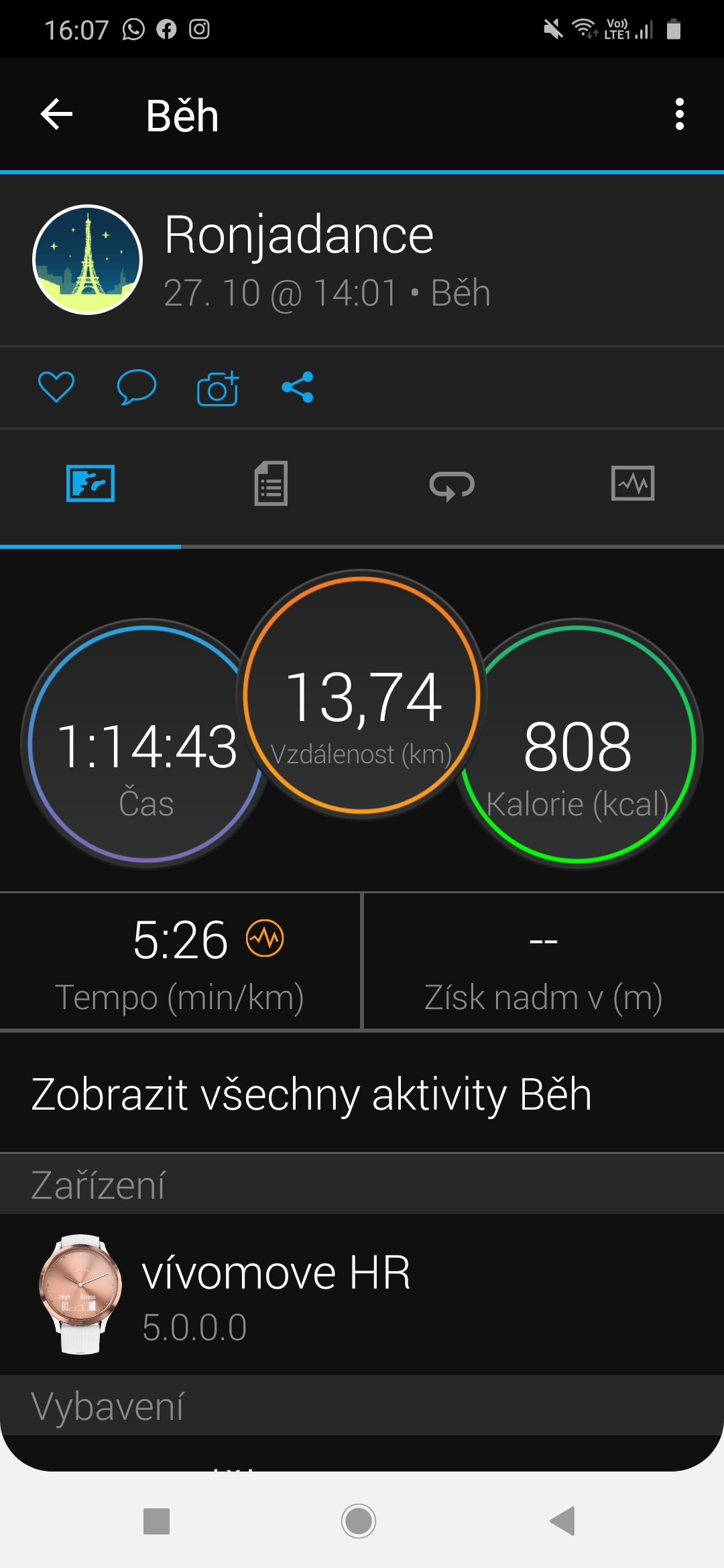Add a photo with the camera icon
Viewport: 724px width, 1568px height.
[218, 387]
